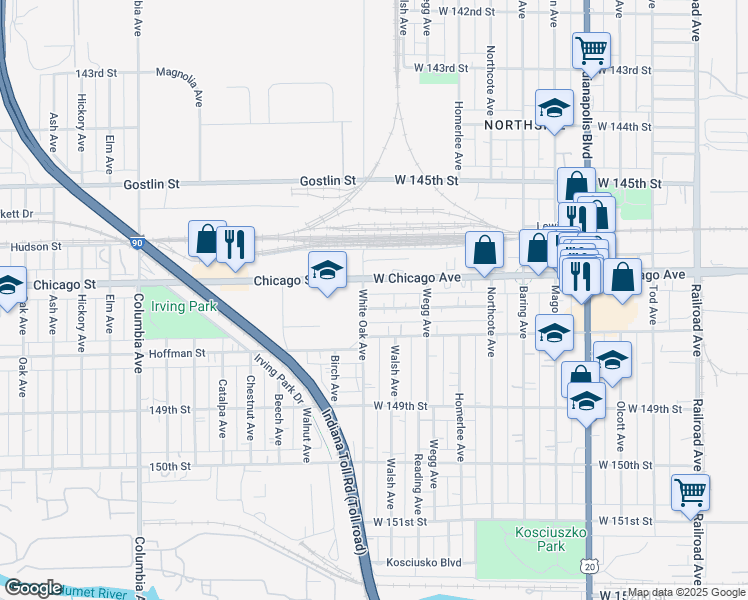Open the shopping cart marker near W 143rd St
The image size is (748, 600).
click(x=591, y=51)
